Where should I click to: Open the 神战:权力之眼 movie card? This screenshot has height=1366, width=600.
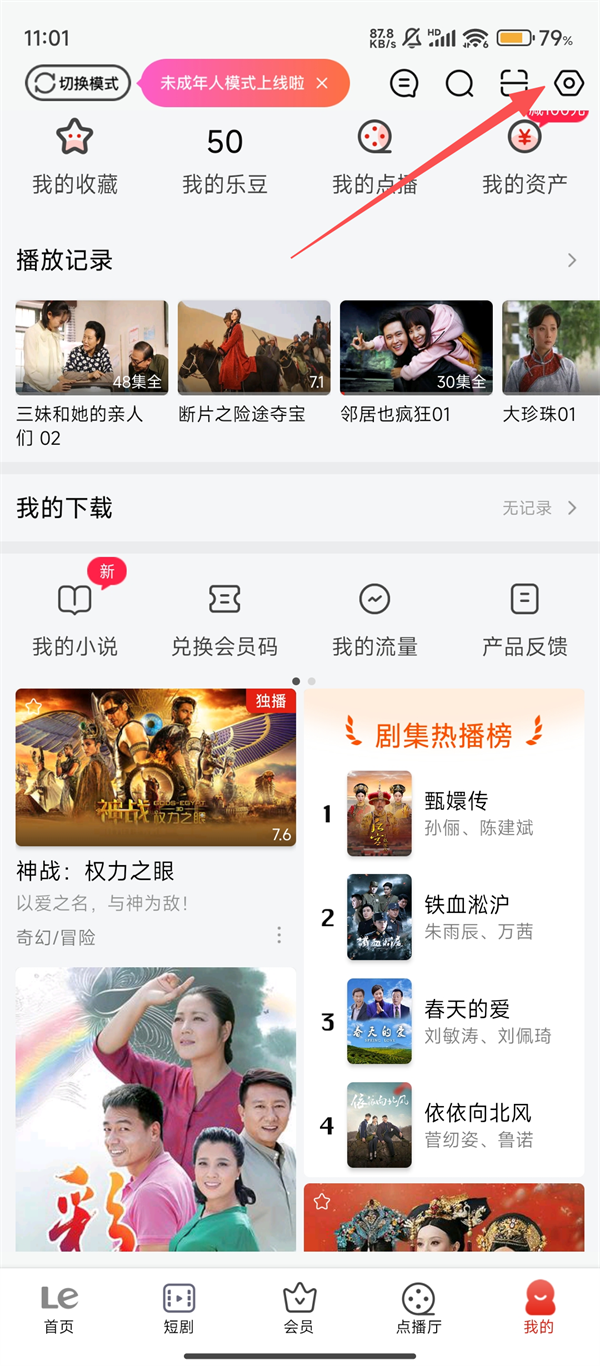point(156,767)
